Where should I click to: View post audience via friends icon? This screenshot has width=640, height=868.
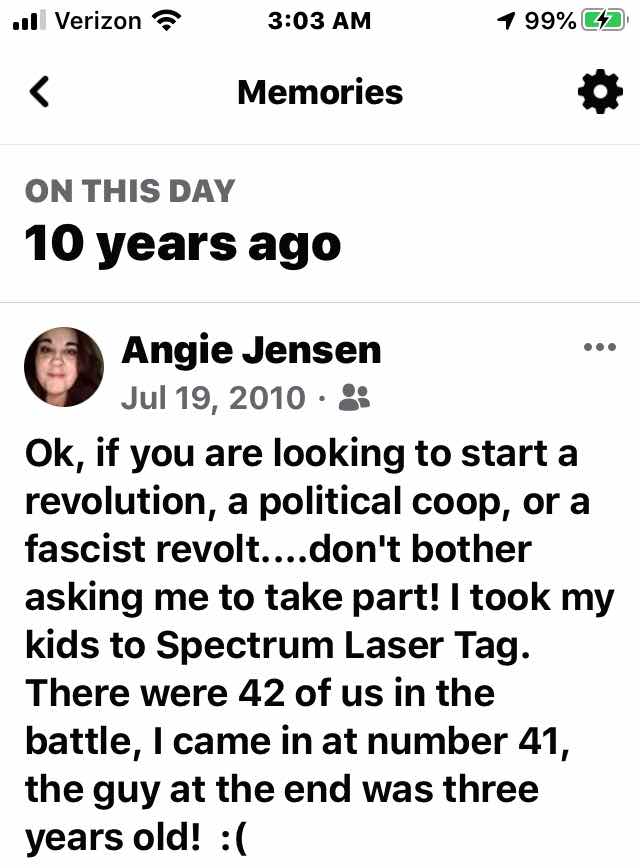point(354,397)
